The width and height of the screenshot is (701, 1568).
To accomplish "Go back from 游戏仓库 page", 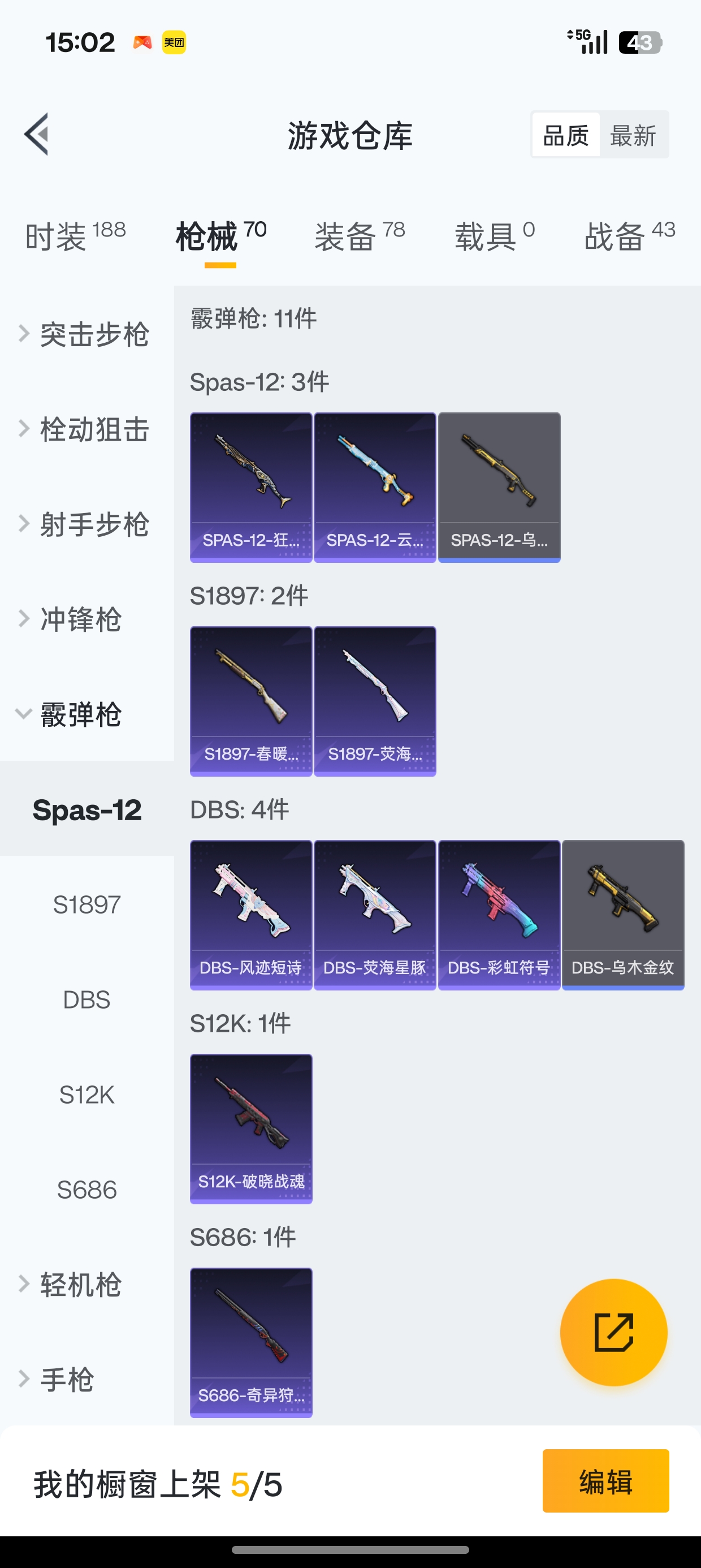I will pyautogui.click(x=37, y=135).
